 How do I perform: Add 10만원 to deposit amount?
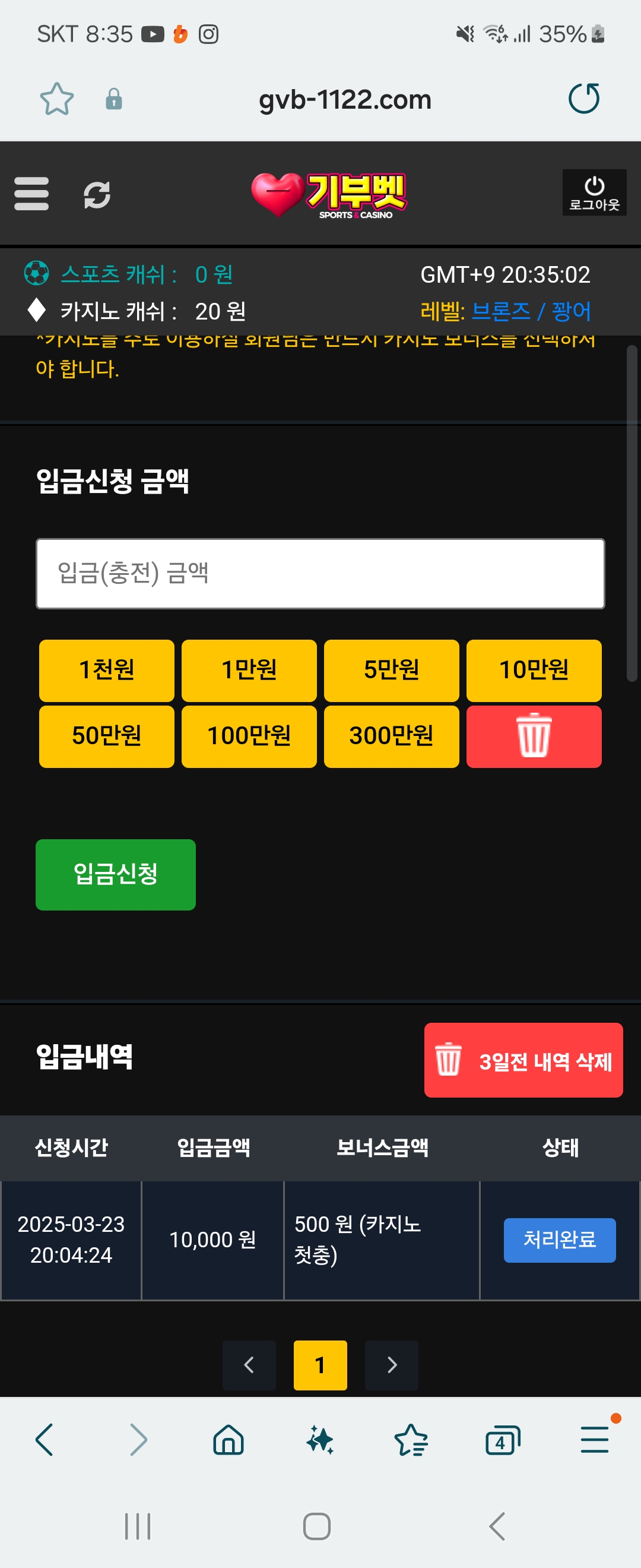pyautogui.click(x=534, y=670)
